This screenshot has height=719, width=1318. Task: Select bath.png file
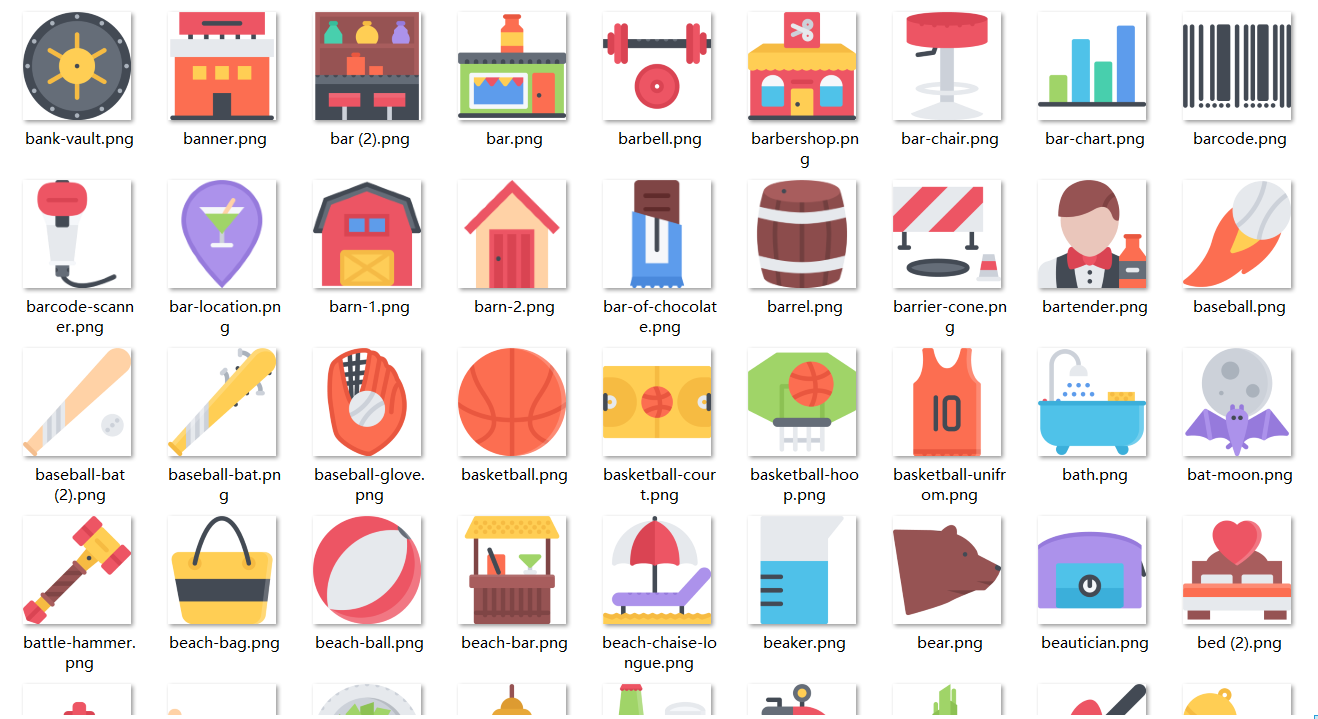1093,402
